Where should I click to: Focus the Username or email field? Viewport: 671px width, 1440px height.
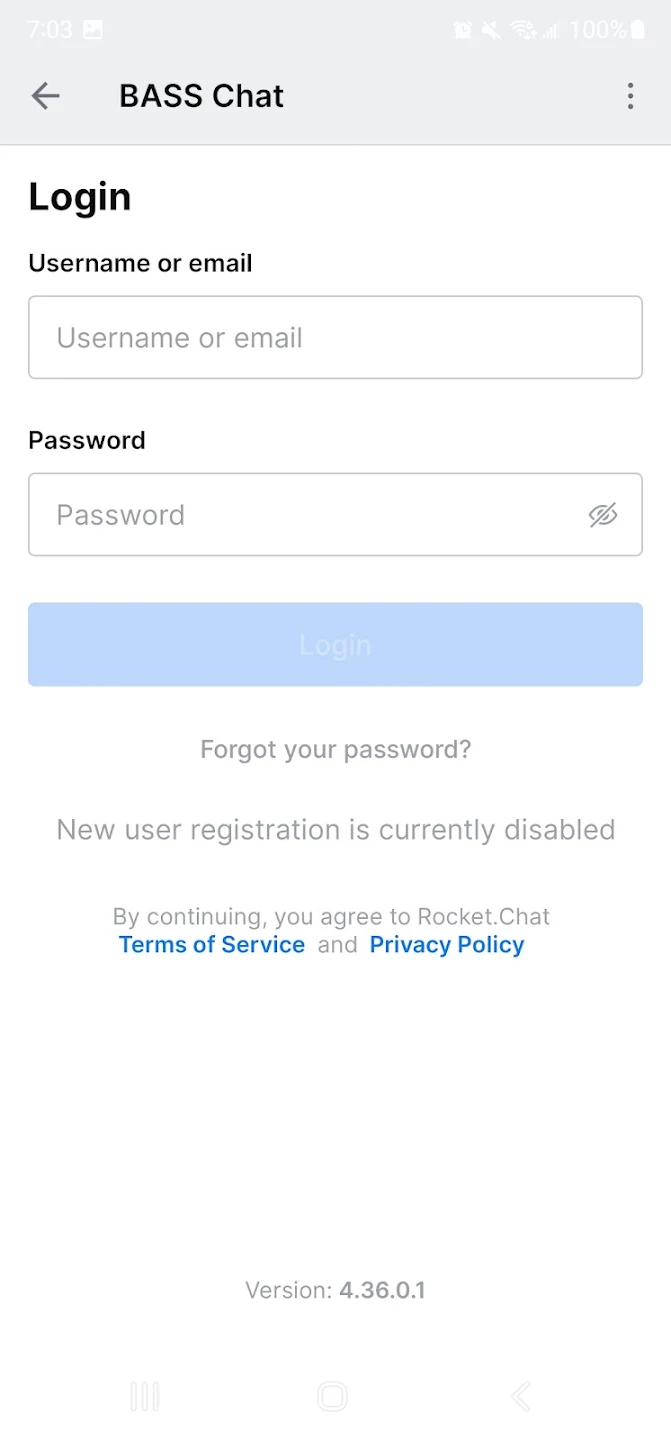click(335, 338)
